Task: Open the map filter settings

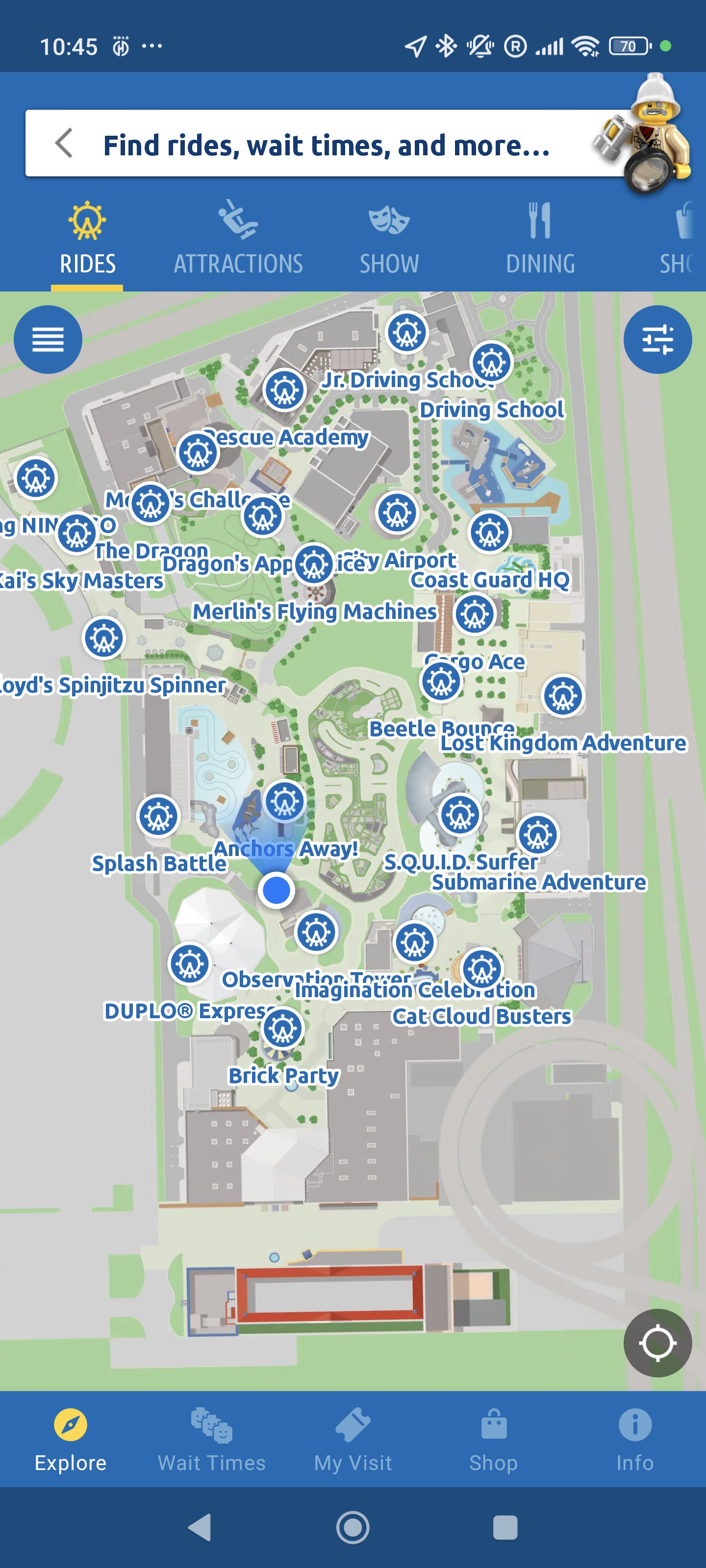Action: tap(657, 340)
